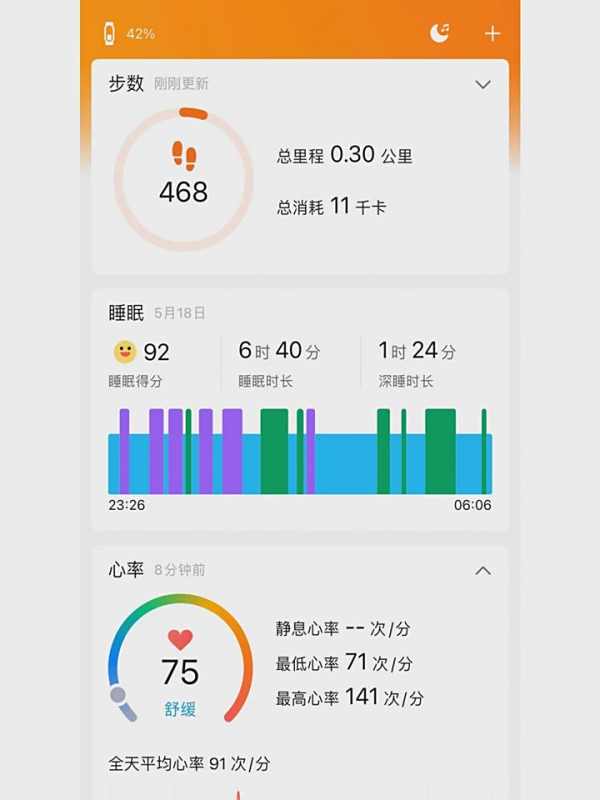Open the 步数 steps card with 468 steps
The width and height of the screenshot is (600, 800).
184,178
